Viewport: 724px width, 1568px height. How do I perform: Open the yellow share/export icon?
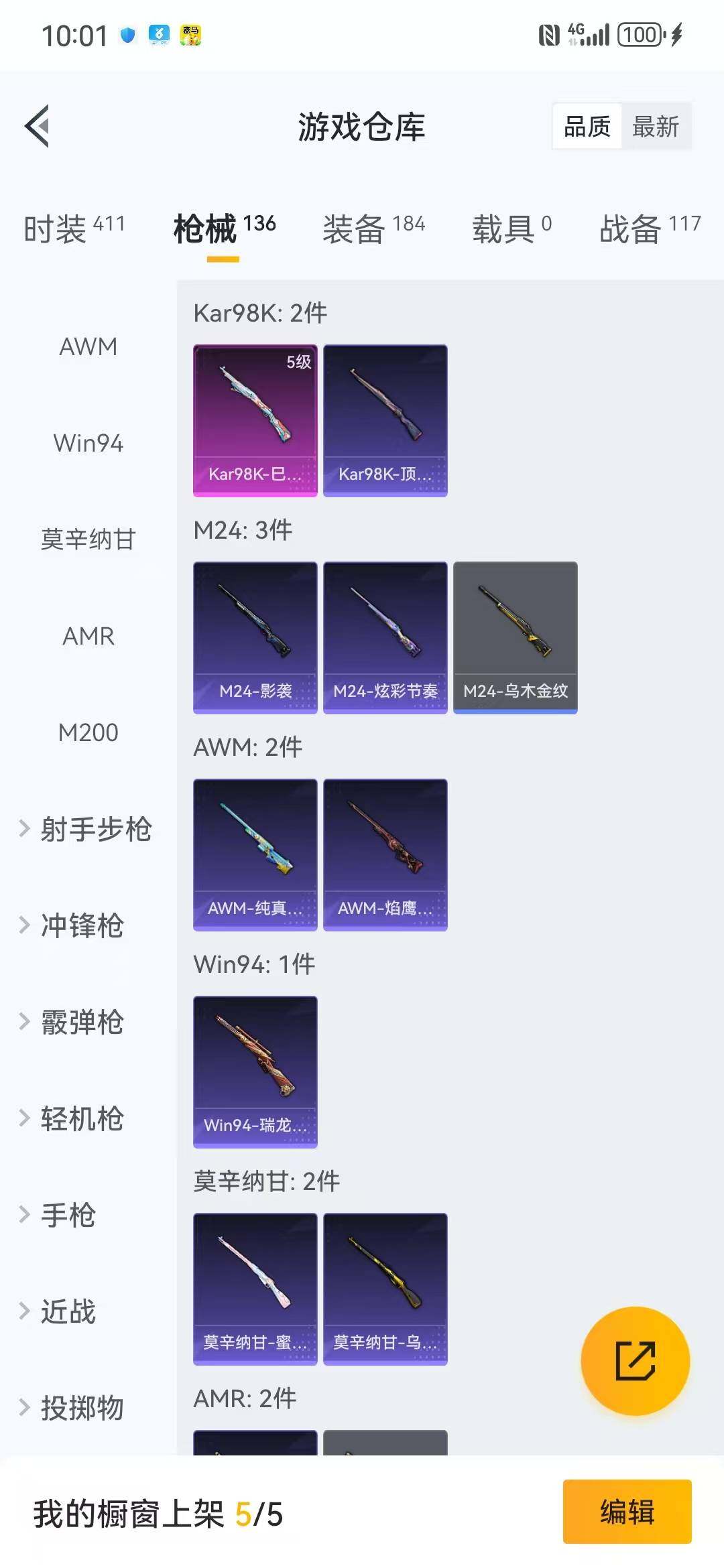[635, 1360]
